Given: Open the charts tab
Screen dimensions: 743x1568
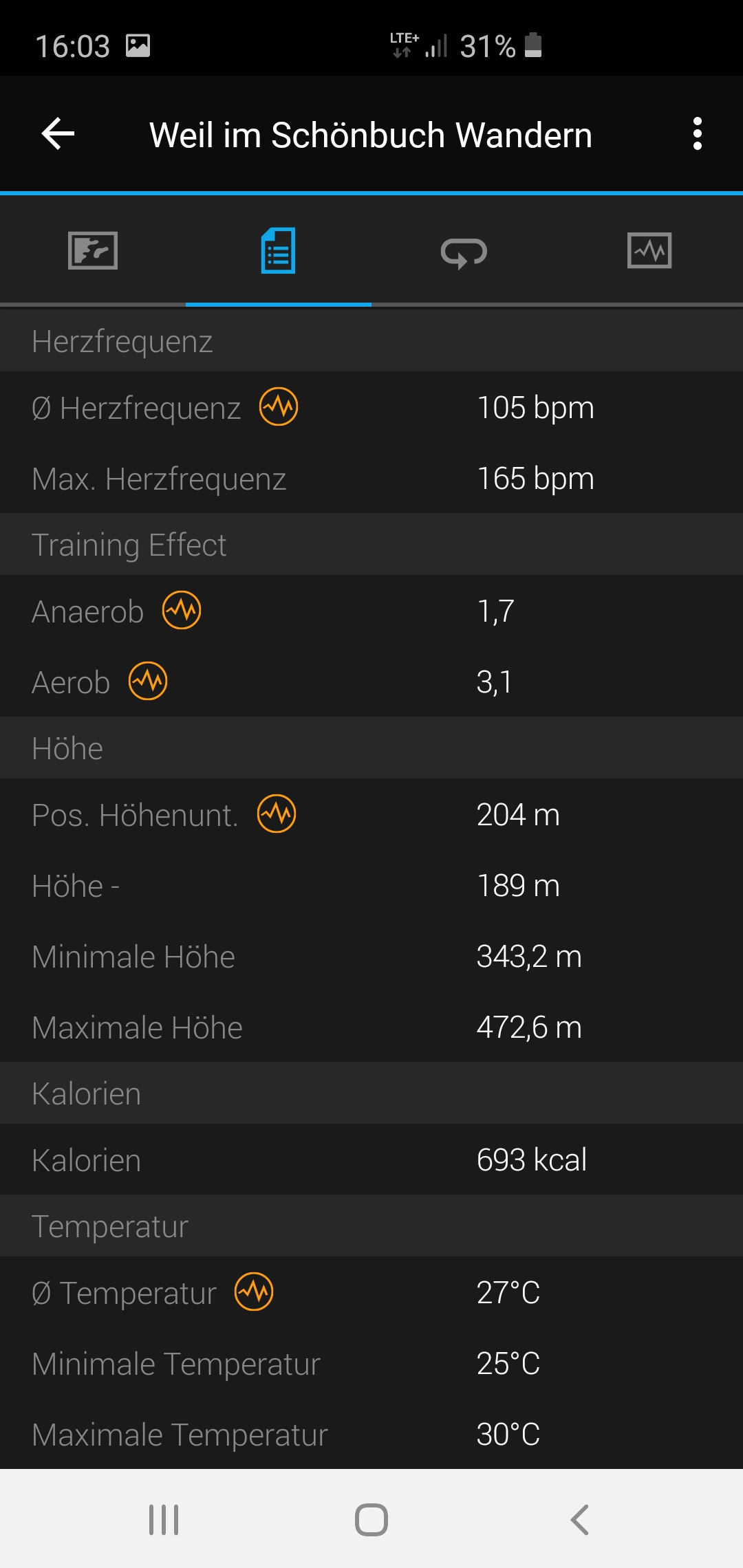Looking at the screenshot, I should [649, 250].
